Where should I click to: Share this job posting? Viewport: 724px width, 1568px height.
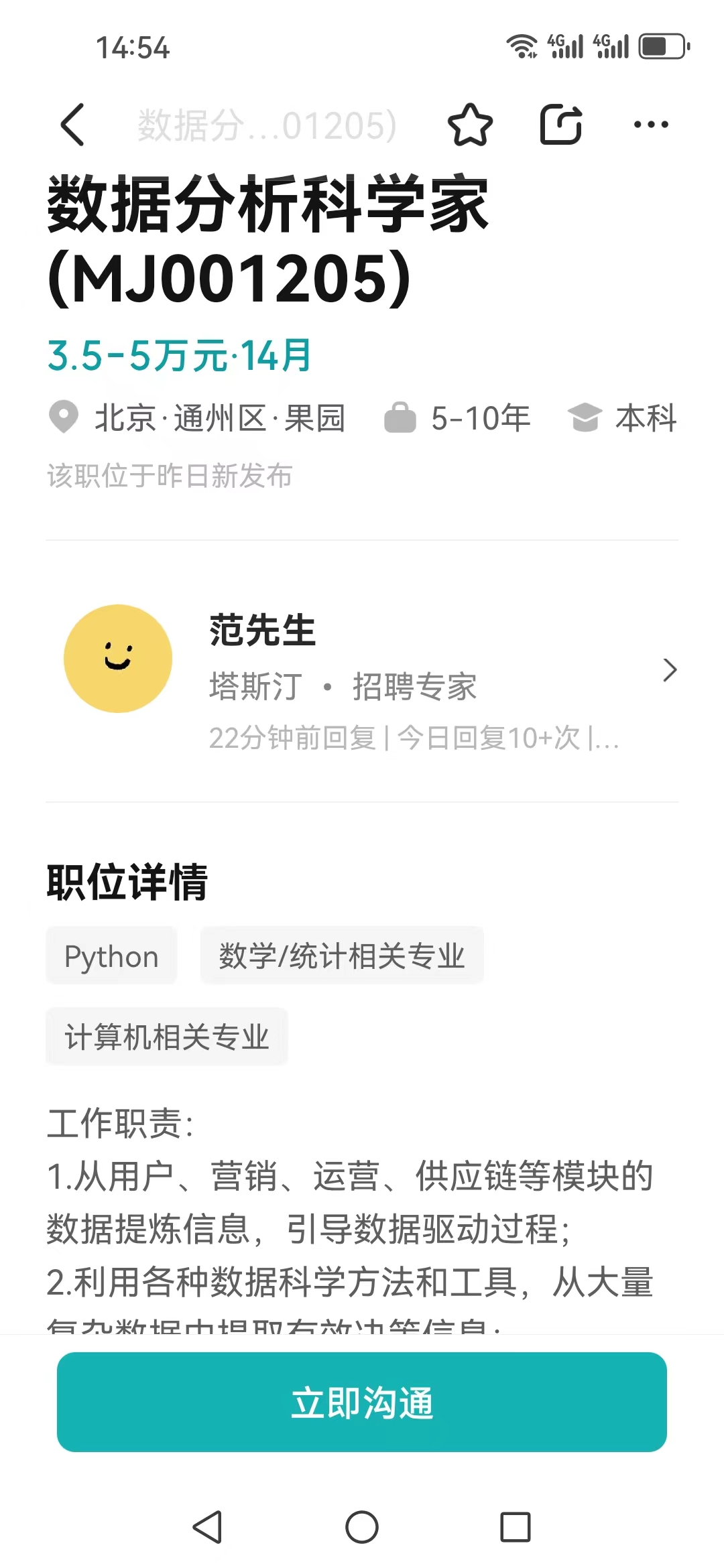click(x=561, y=125)
